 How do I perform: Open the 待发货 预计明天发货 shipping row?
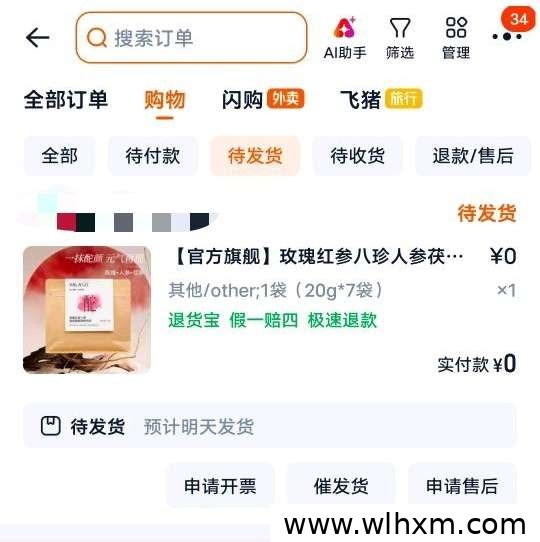coord(270,426)
